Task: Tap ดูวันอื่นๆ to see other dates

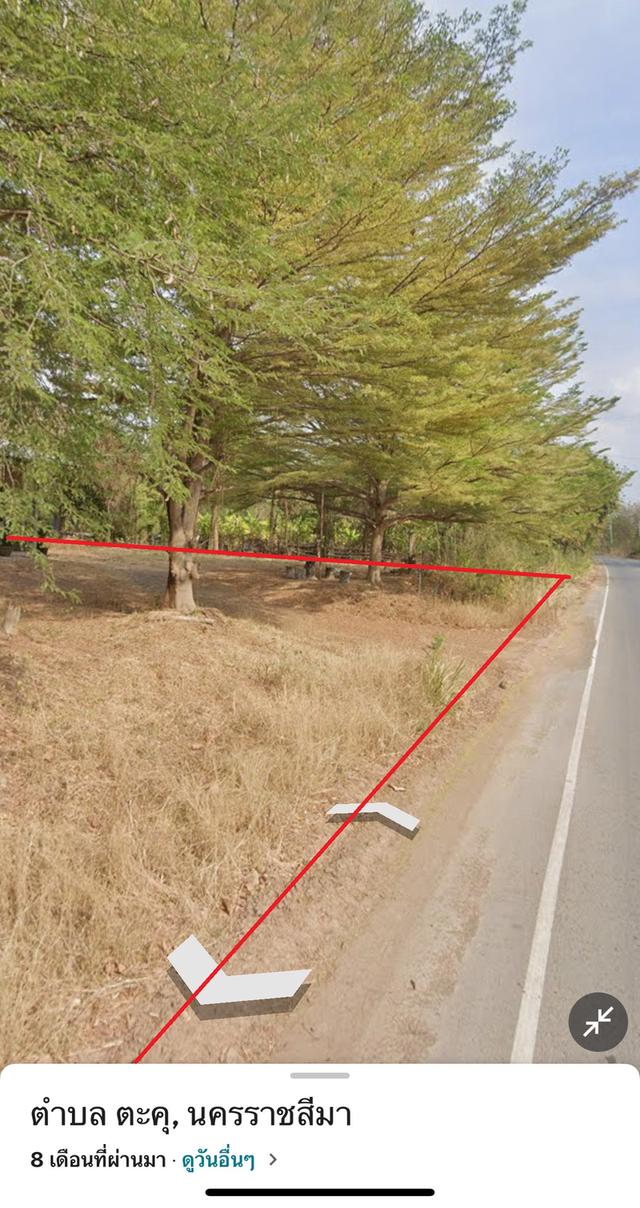Action: [218, 1160]
